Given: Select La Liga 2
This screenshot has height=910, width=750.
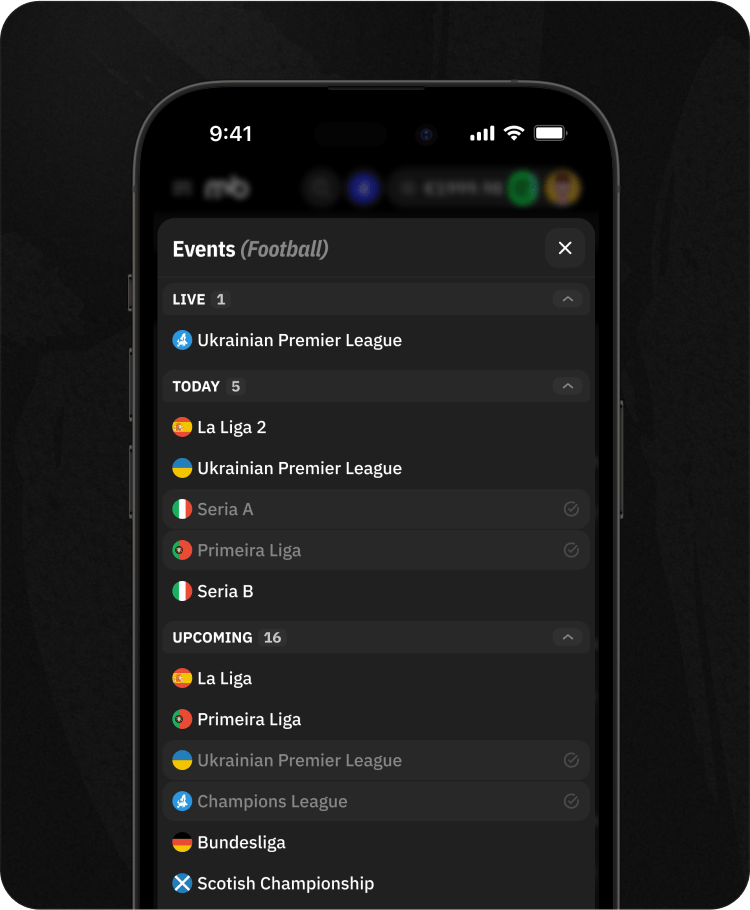Looking at the screenshot, I should tap(232, 427).
